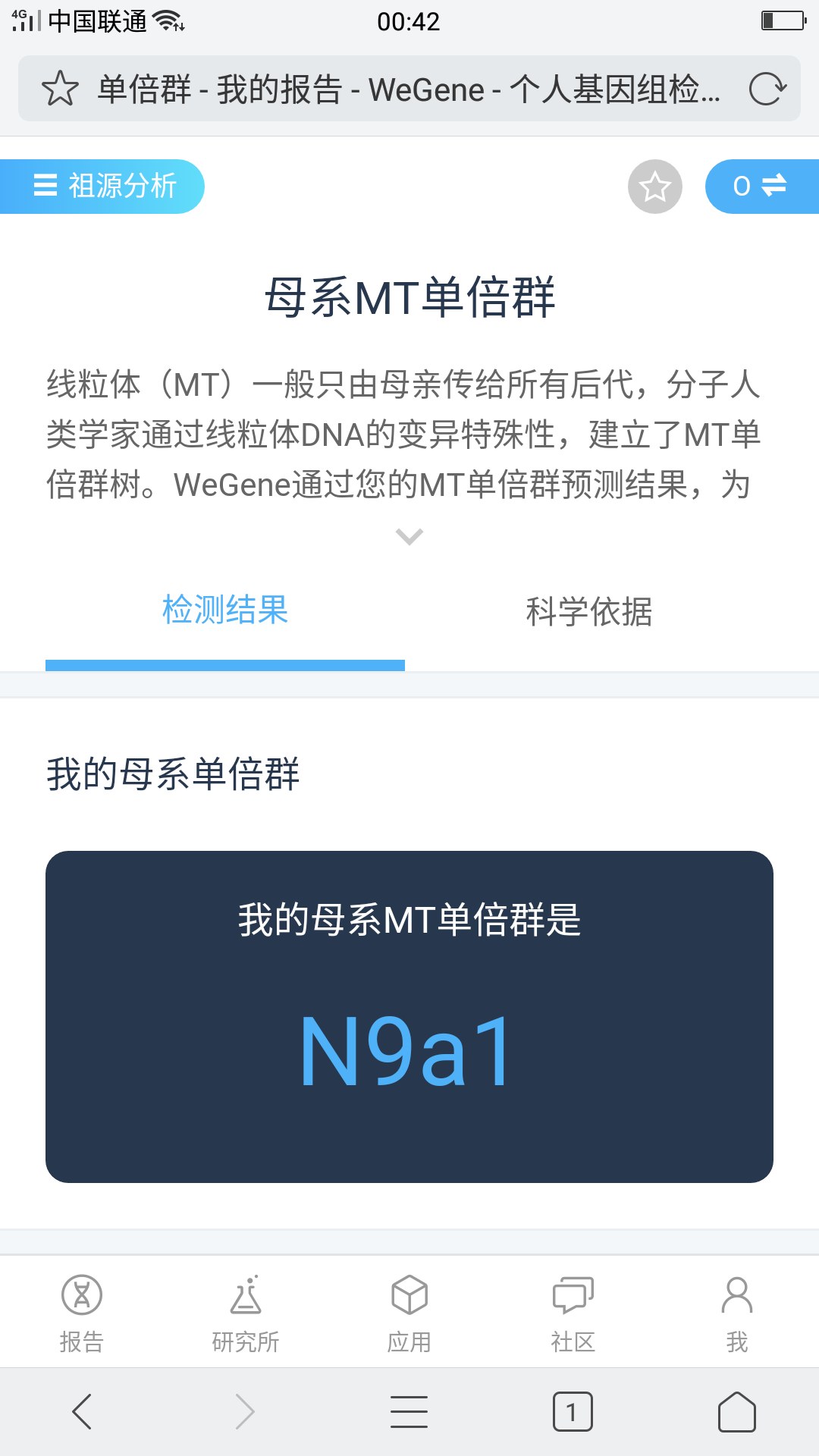Reload the page
The height and width of the screenshot is (1456, 819).
[x=767, y=89]
